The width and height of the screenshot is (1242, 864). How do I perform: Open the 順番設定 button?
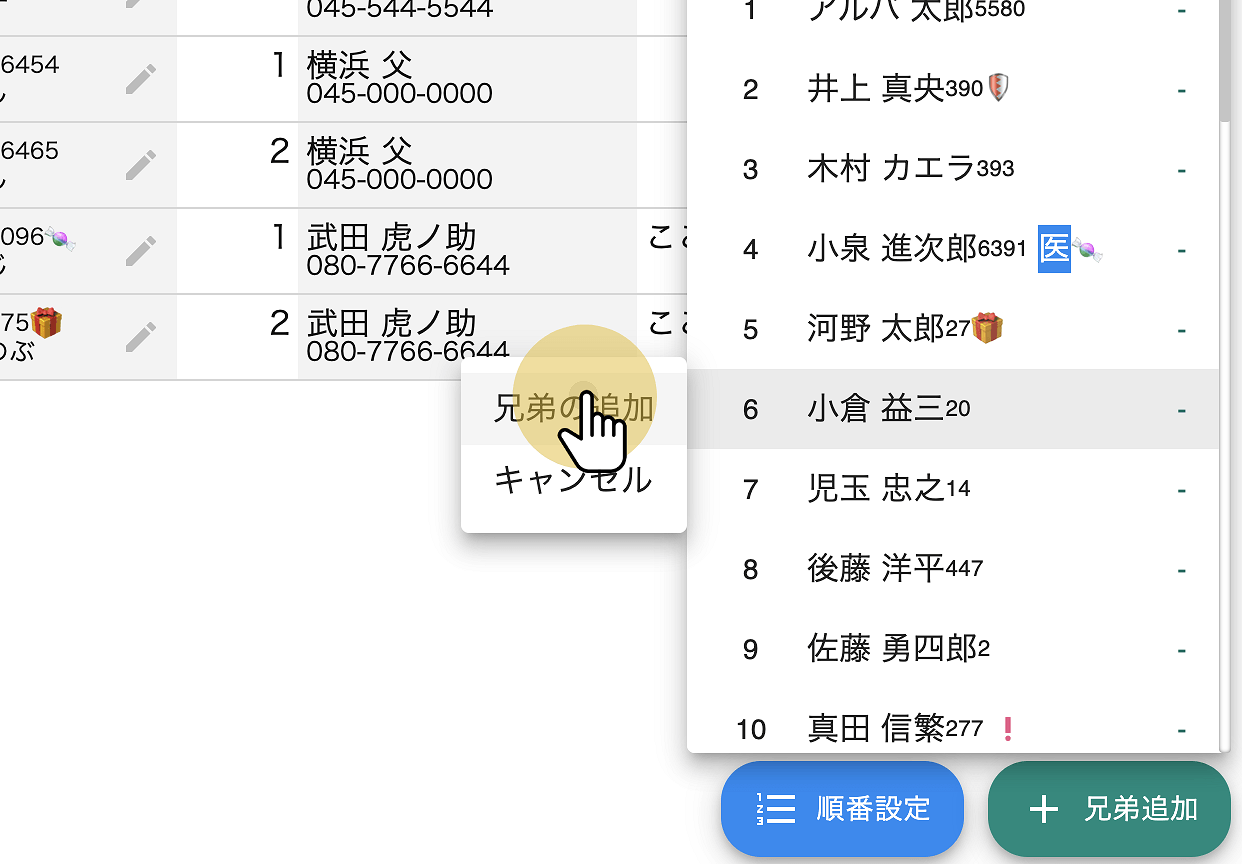(842, 808)
